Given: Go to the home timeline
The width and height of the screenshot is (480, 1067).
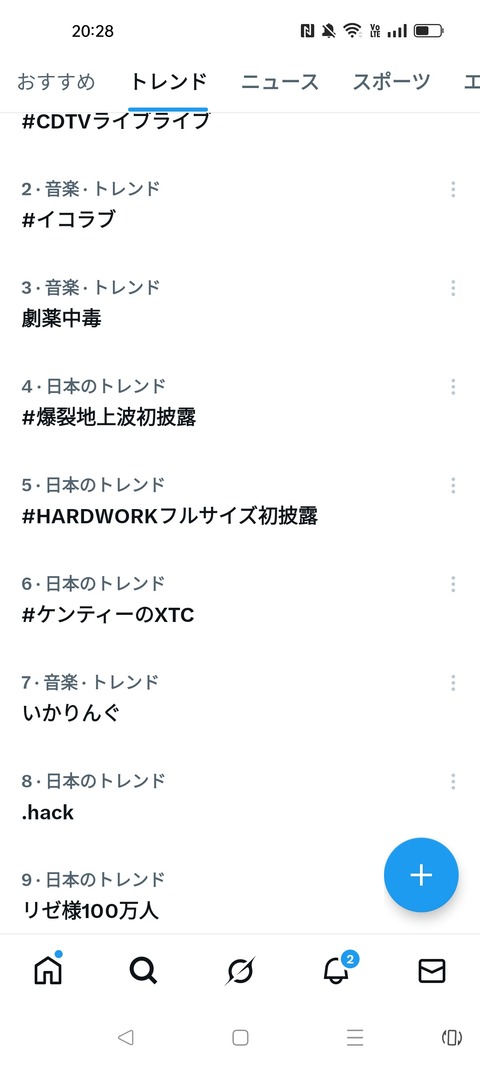Looking at the screenshot, I should 48,970.
